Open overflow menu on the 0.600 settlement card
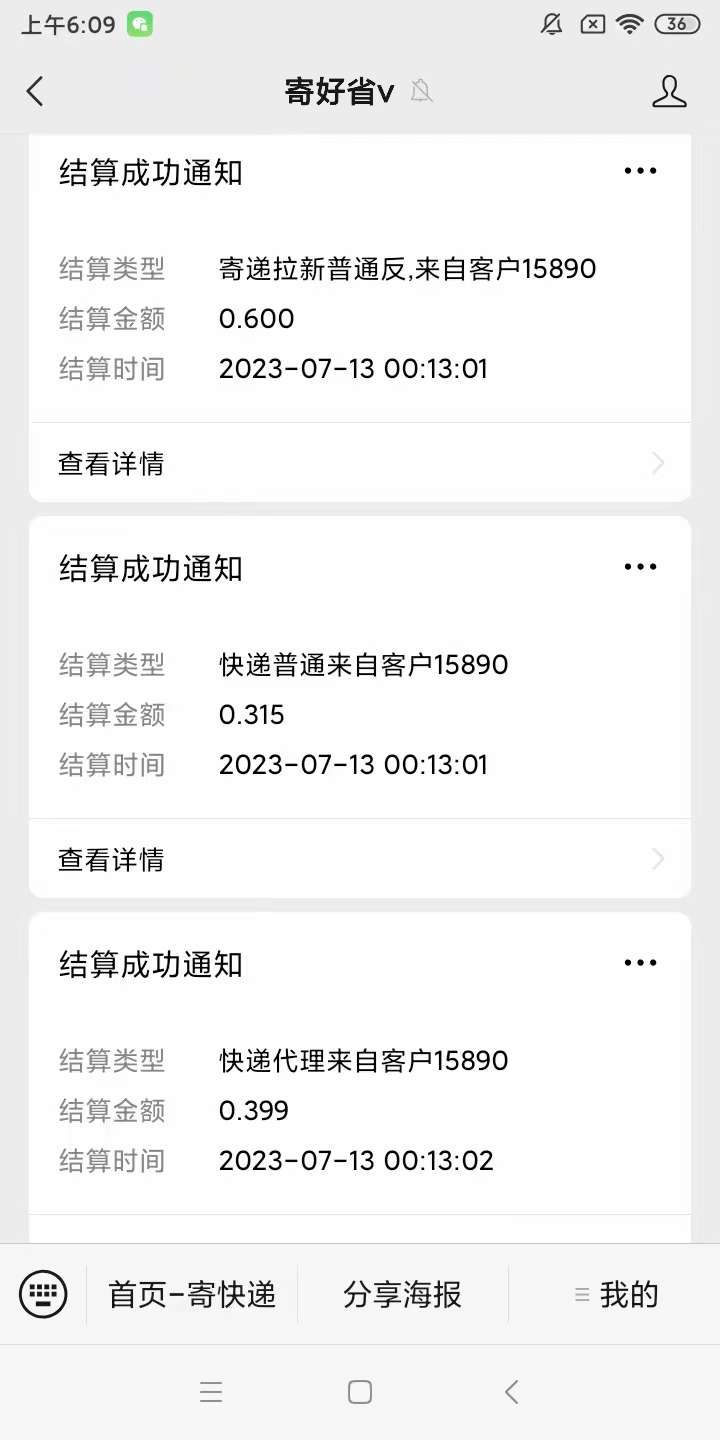 pyautogui.click(x=640, y=171)
